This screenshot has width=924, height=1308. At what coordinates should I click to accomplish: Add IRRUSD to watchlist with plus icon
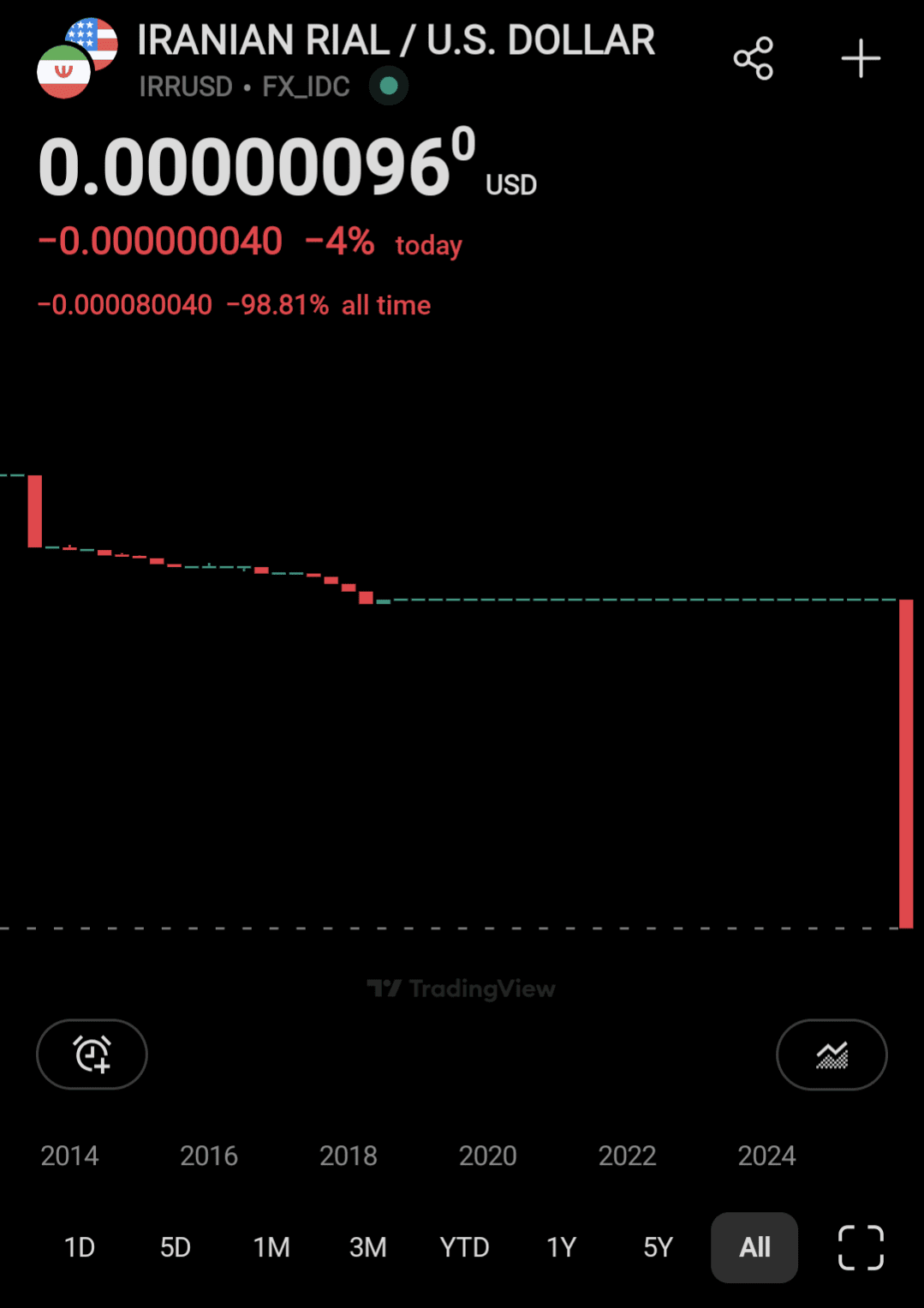(861, 59)
